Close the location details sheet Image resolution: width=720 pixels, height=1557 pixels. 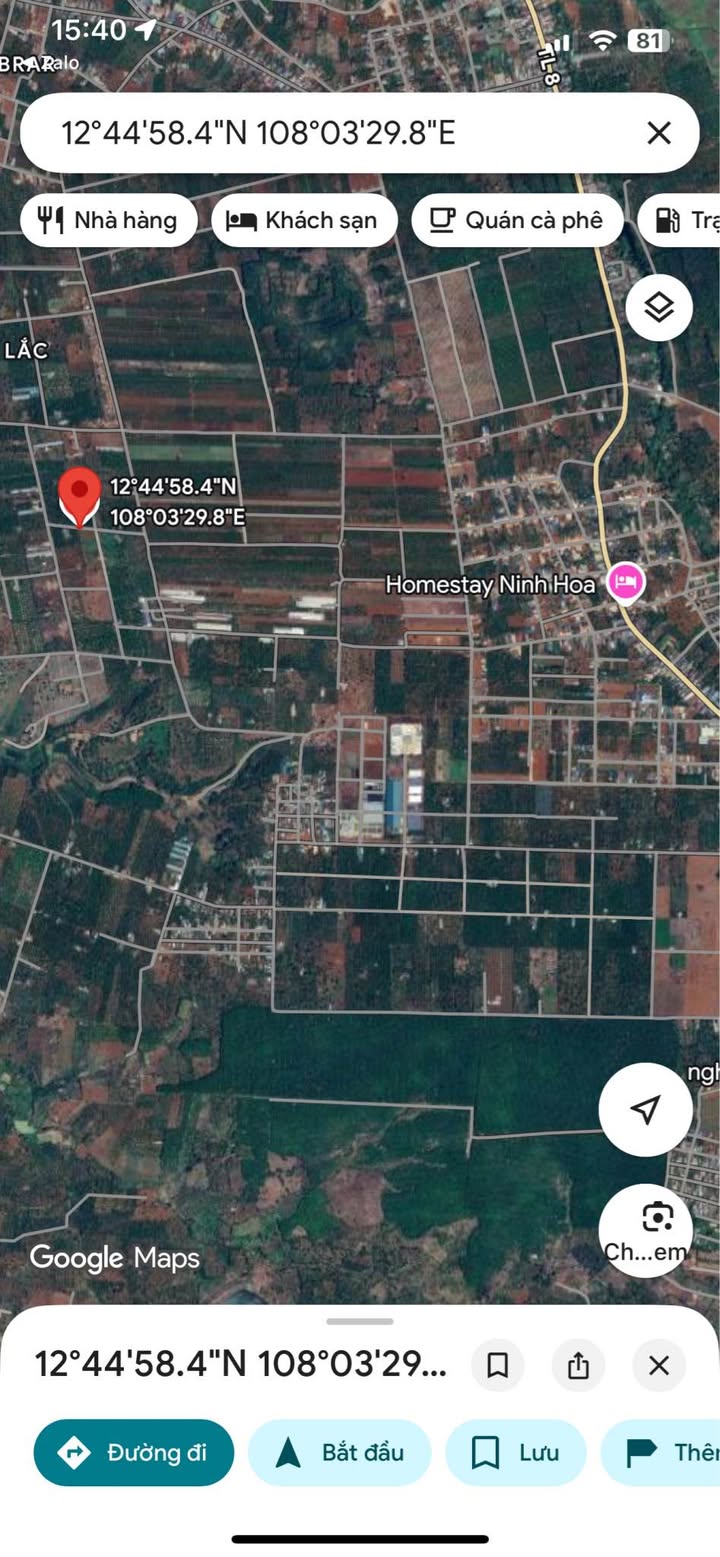click(x=658, y=1365)
